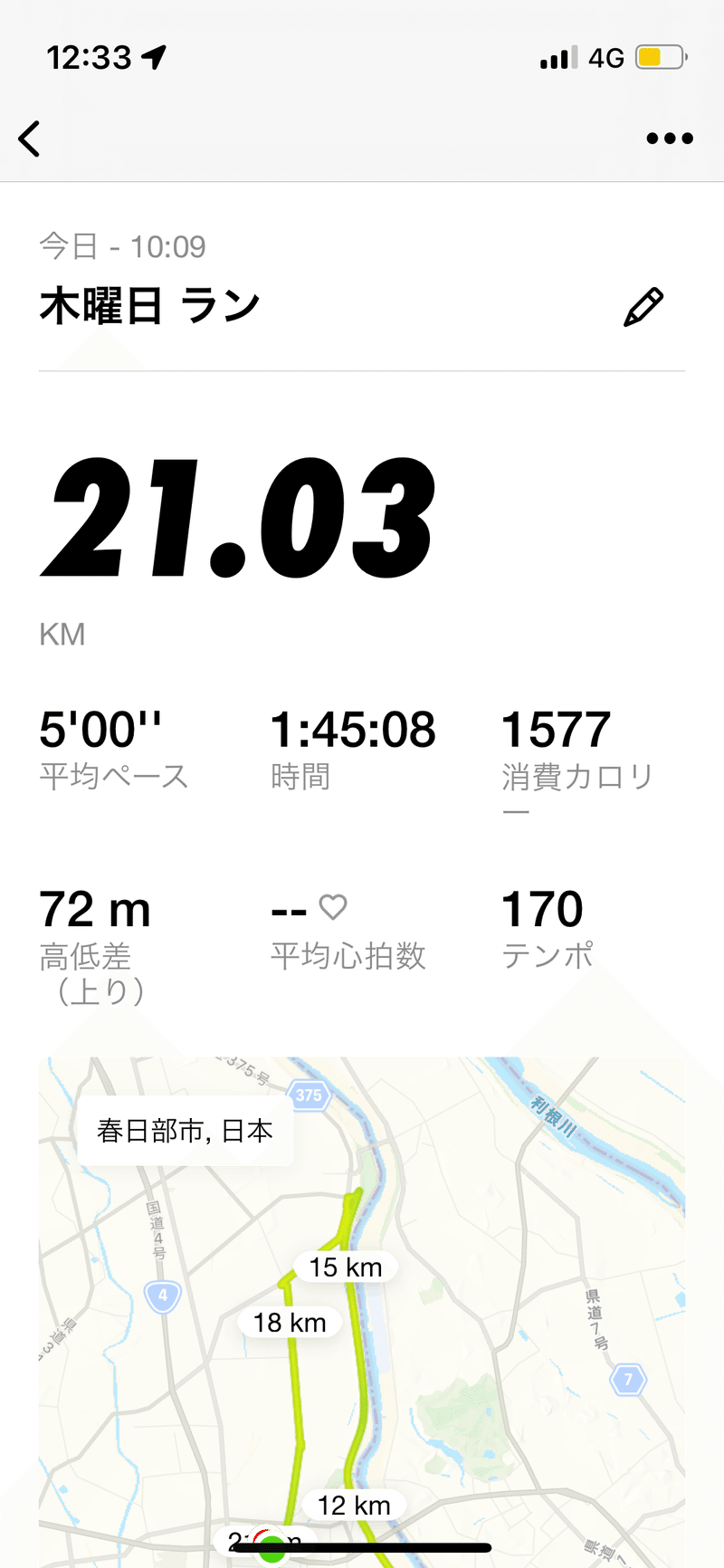Go back to the previous screen
Screen dimensions: 724x1568
[x=30, y=139]
